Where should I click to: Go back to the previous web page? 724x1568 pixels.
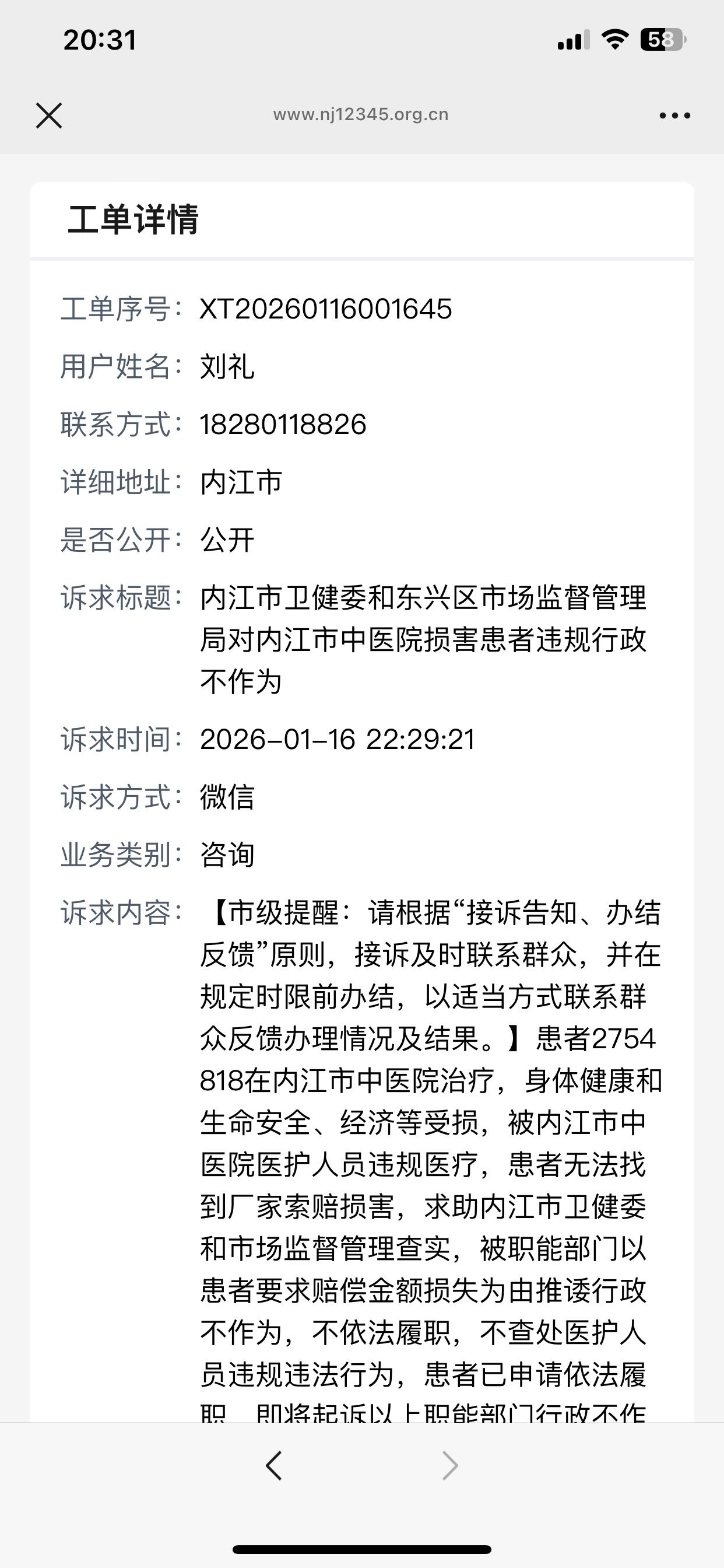(x=275, y=1465)
